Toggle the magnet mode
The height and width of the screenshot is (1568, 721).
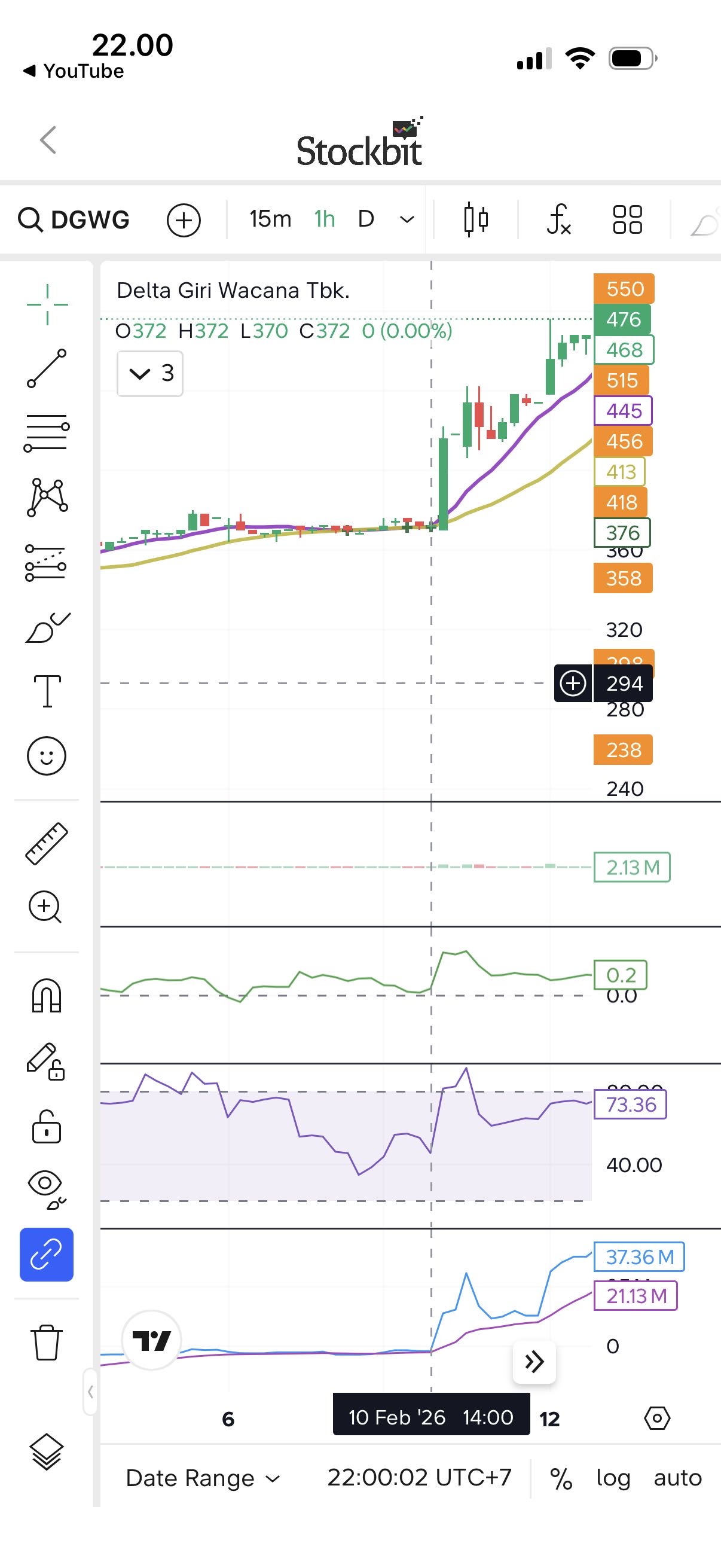(46, 995)
